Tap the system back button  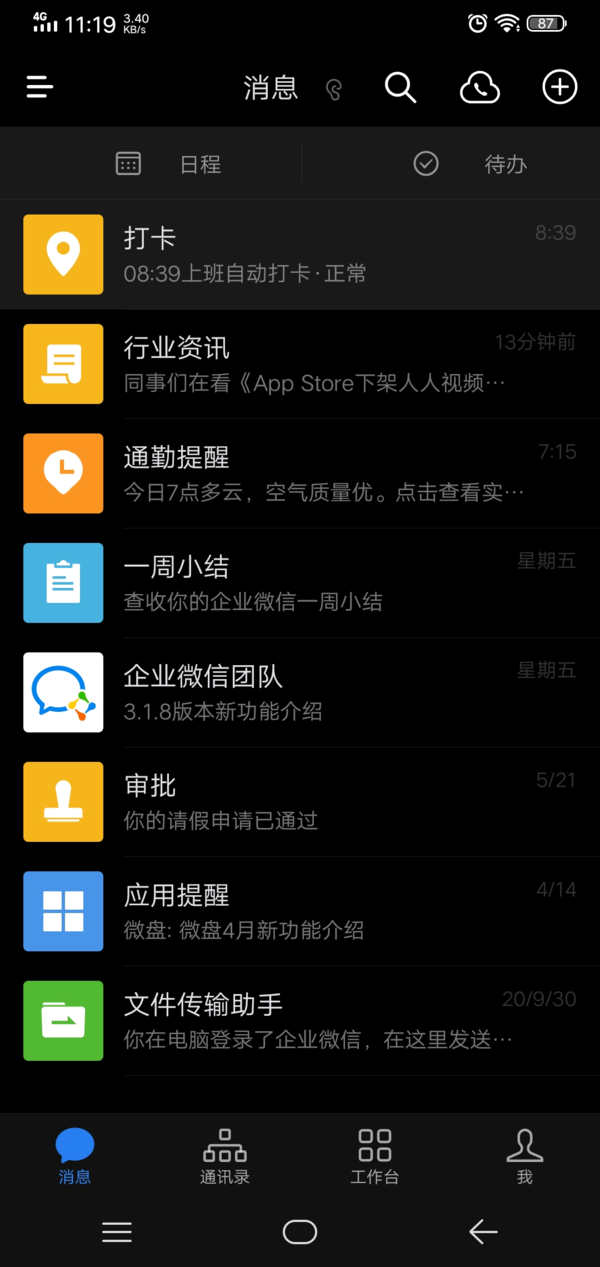click(x=483, y=1232)
